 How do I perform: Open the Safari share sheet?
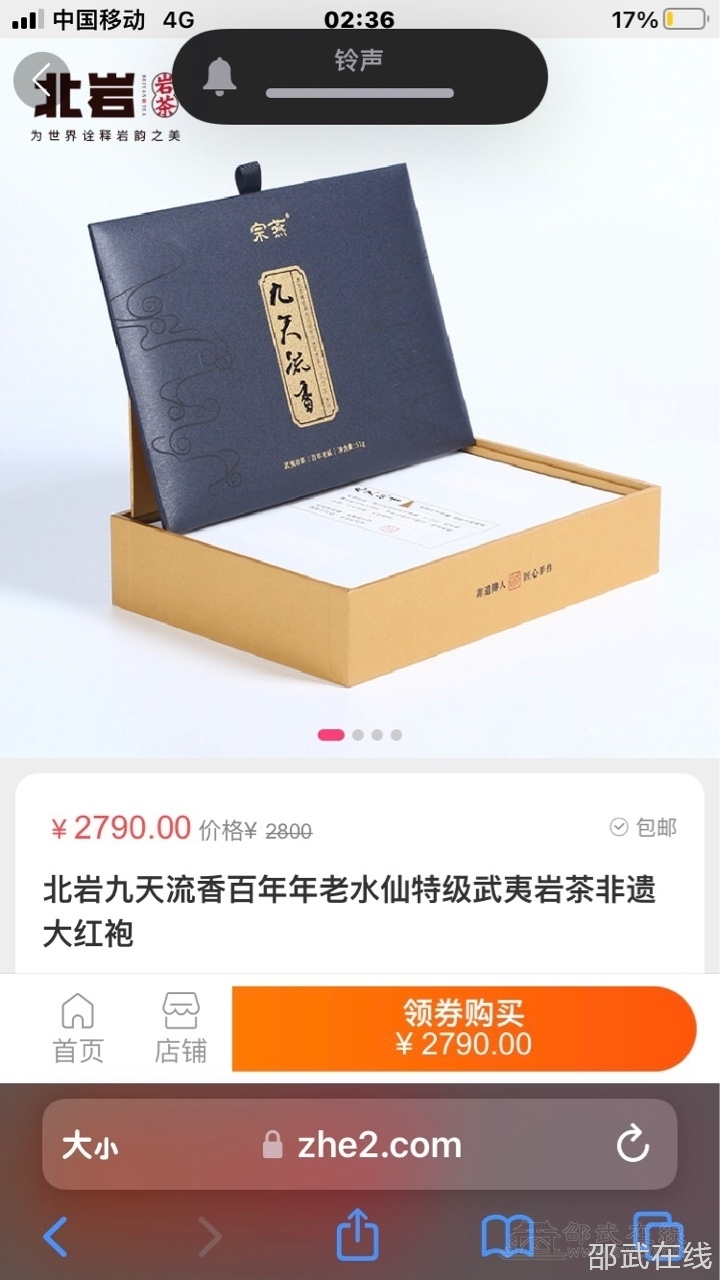[357, 1237]
